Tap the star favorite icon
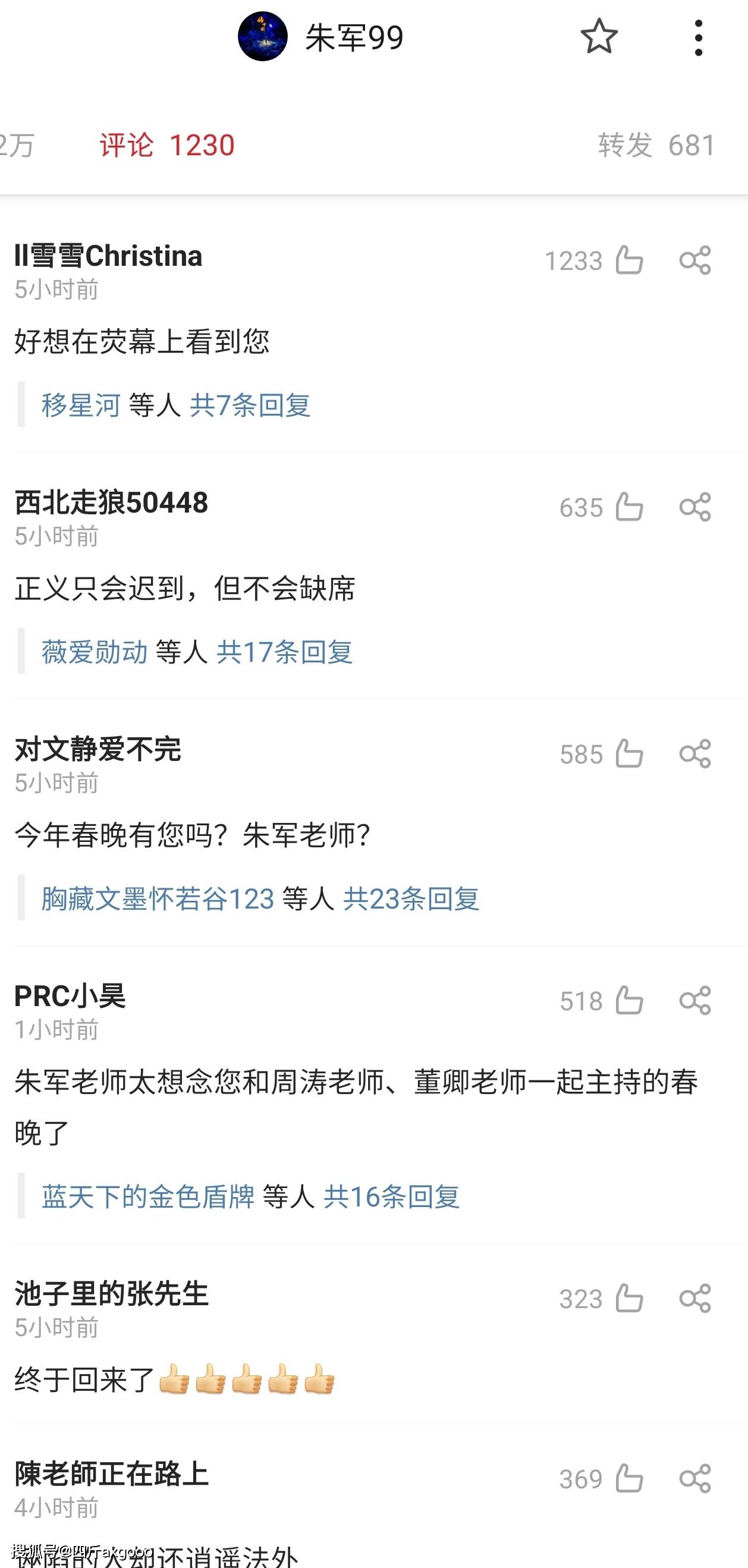The image size is (748, 1568). pyautogui.click(x=599, y=36)
